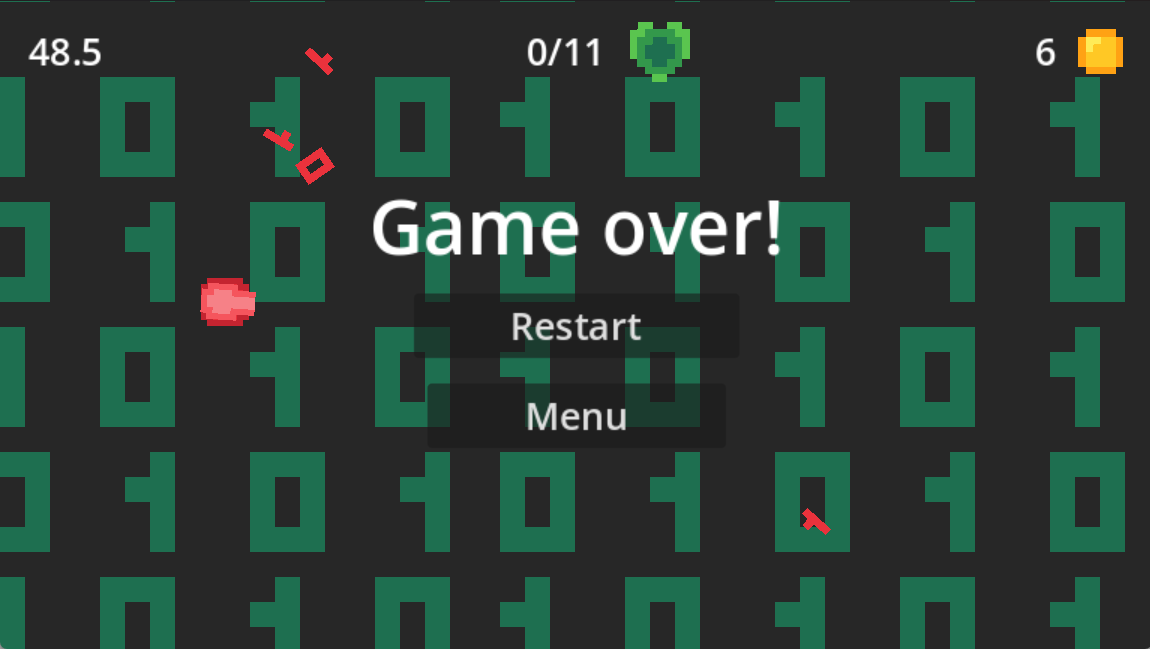Restart the game
The height and width of the screenshot is (649, 1150).
(576, 326)
